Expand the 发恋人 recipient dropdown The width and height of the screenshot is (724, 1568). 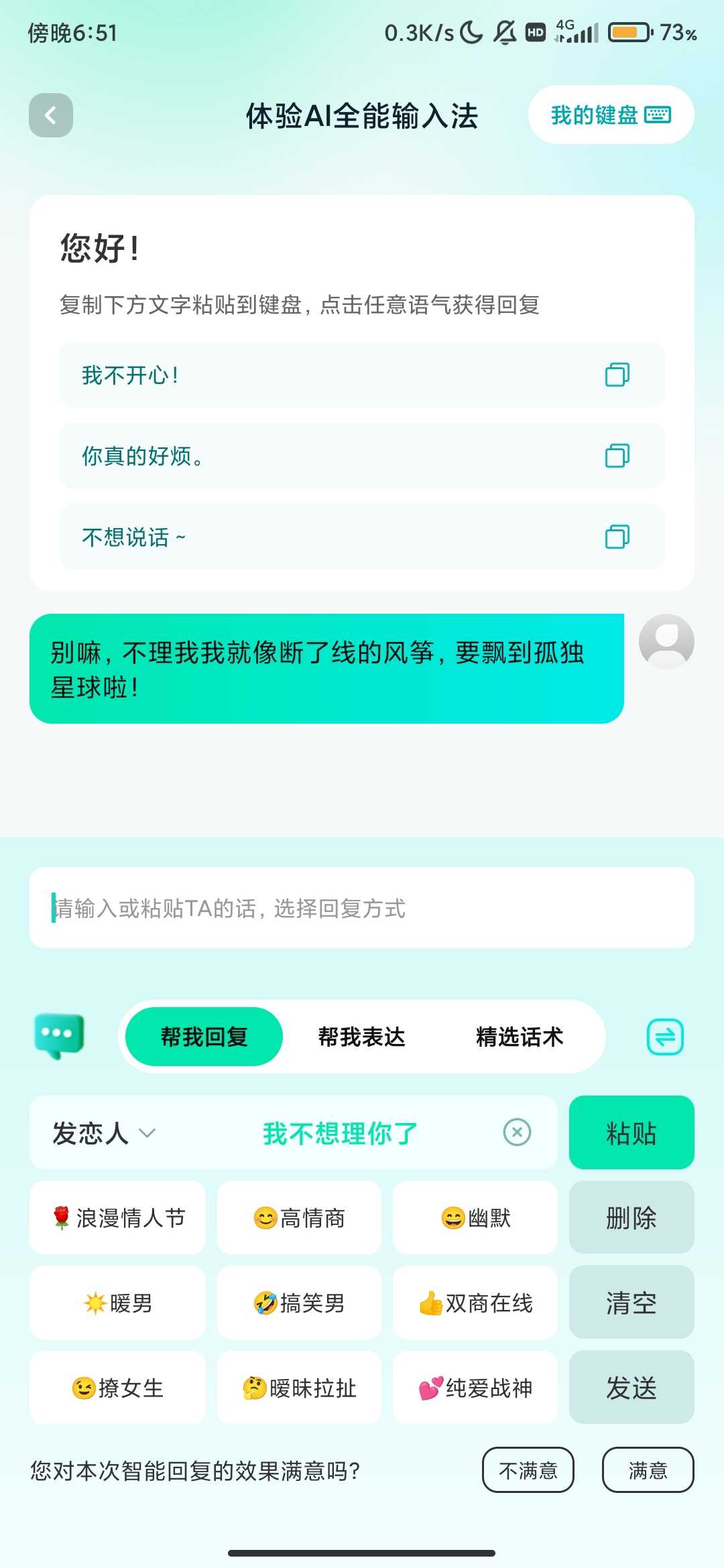tap(104, 1133)
